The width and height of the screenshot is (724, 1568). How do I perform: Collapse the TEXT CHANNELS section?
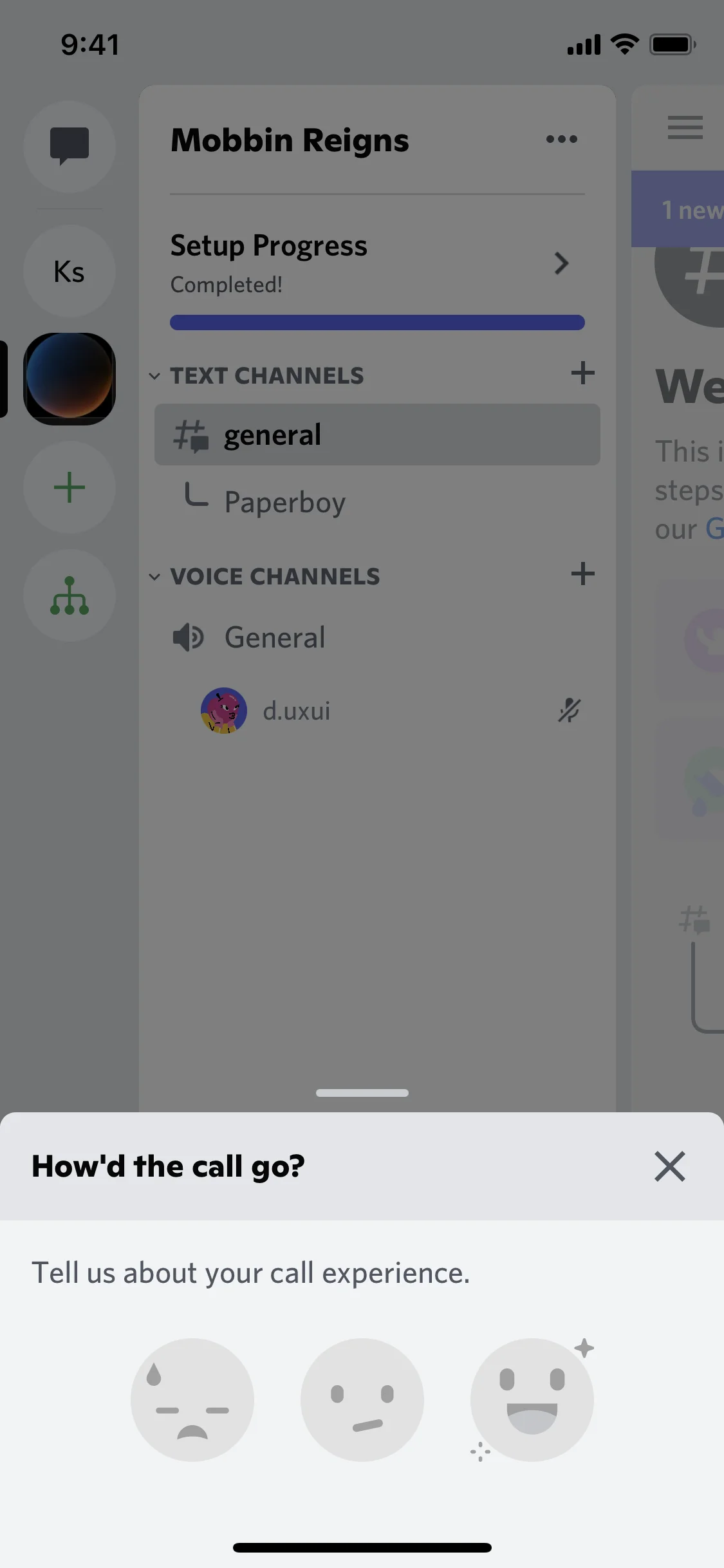click(154, 376)
